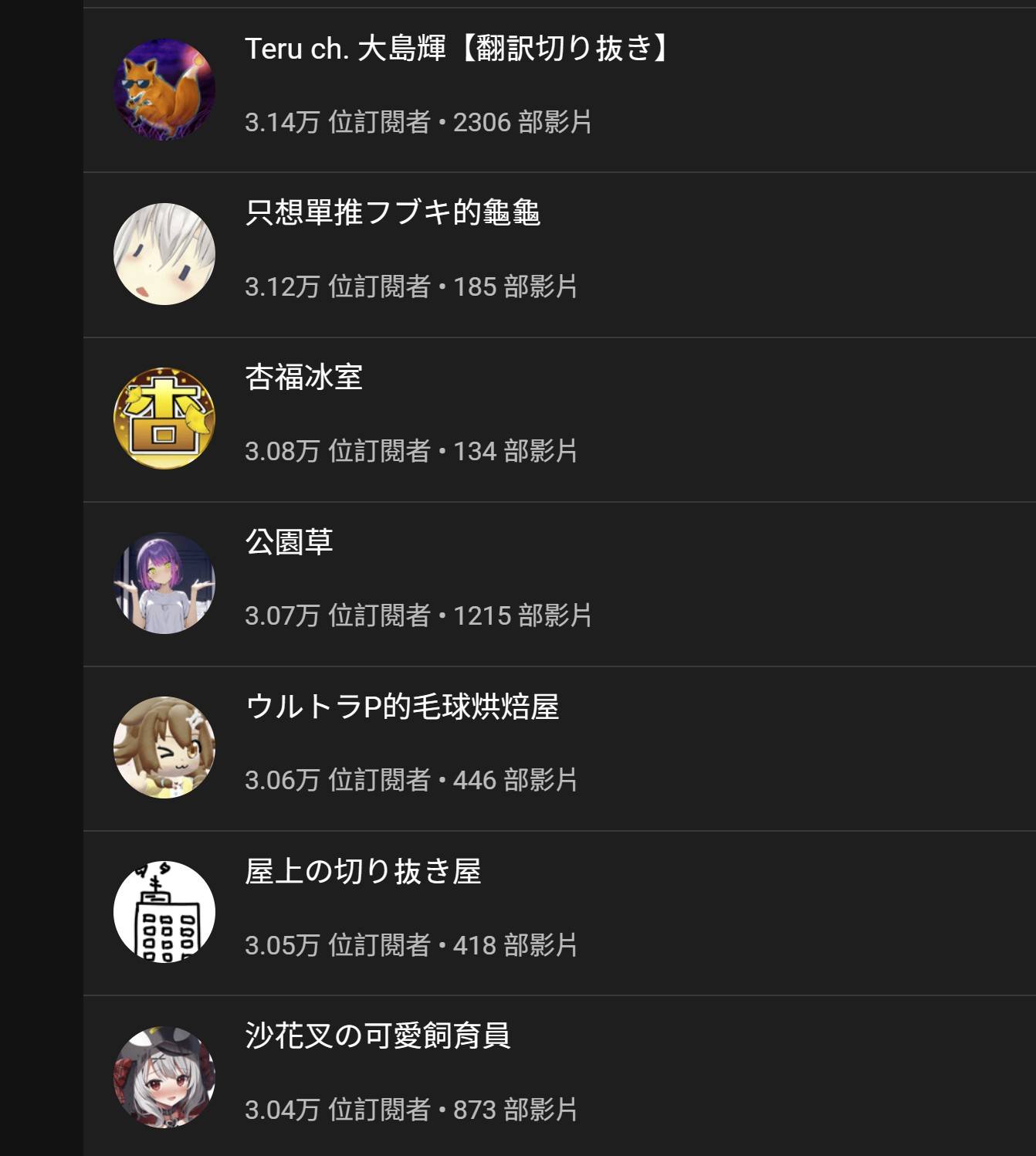Open ウルトラP的毛球烘焙屋 channel

pos(401,707)
